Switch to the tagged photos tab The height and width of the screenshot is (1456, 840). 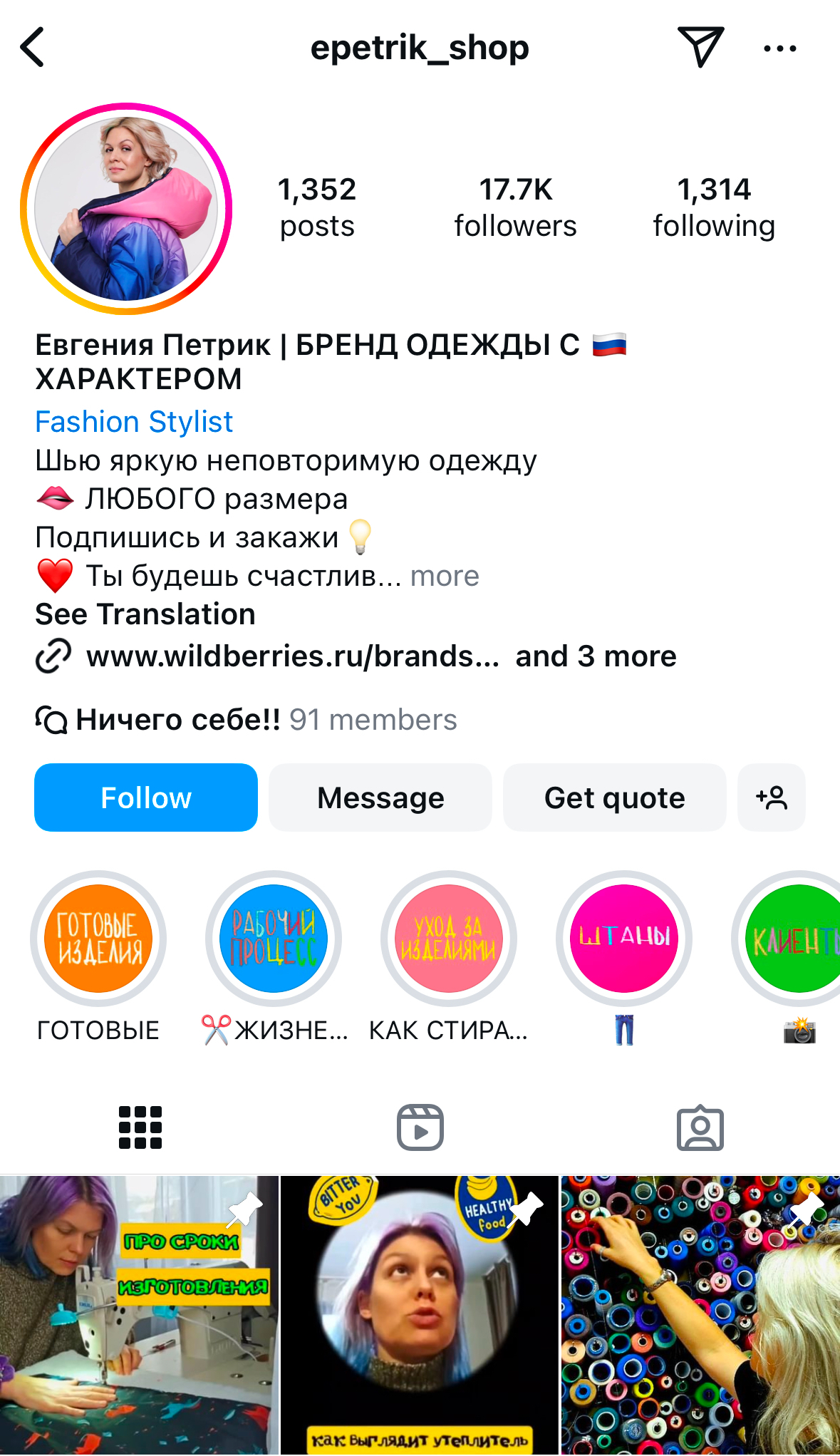pos(700,1127)
